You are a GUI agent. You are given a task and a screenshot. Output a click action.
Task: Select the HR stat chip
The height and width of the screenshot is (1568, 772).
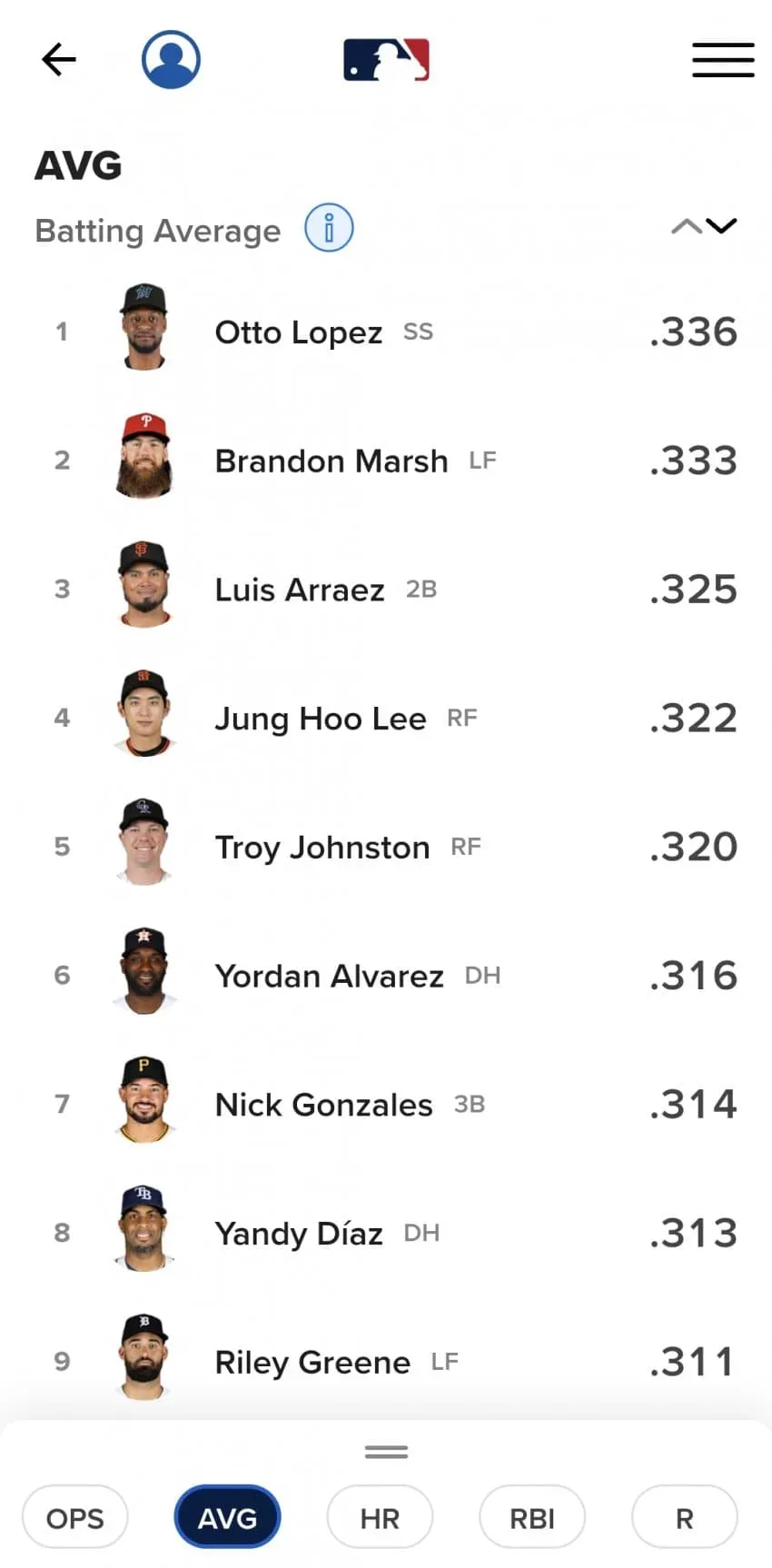380,1517
